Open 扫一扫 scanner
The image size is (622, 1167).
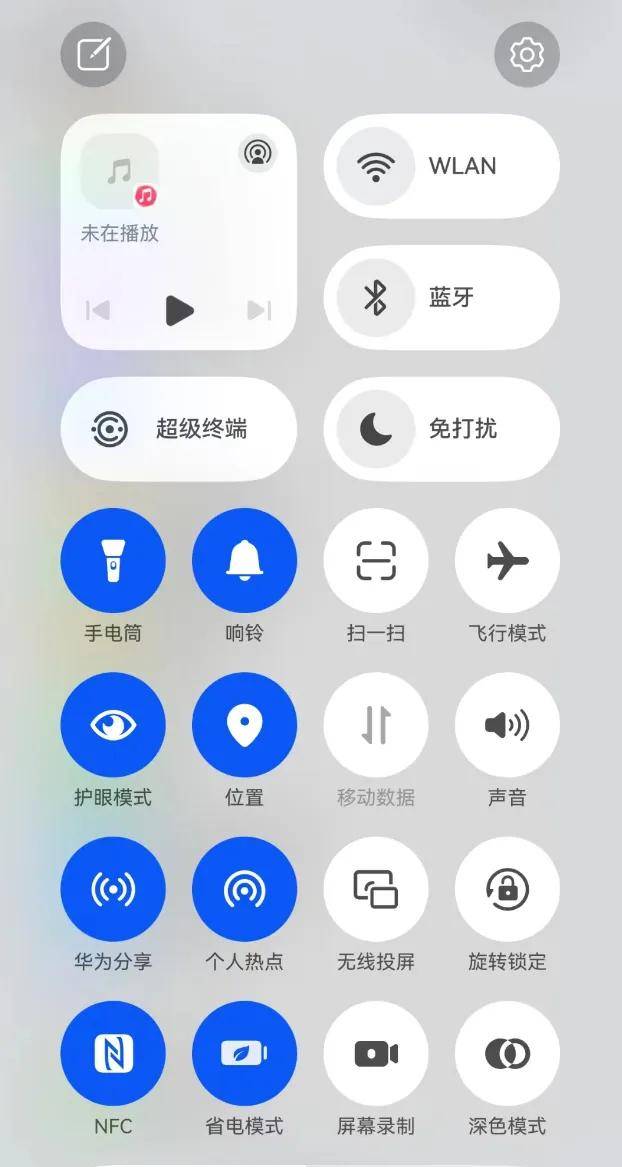(376, 560)
